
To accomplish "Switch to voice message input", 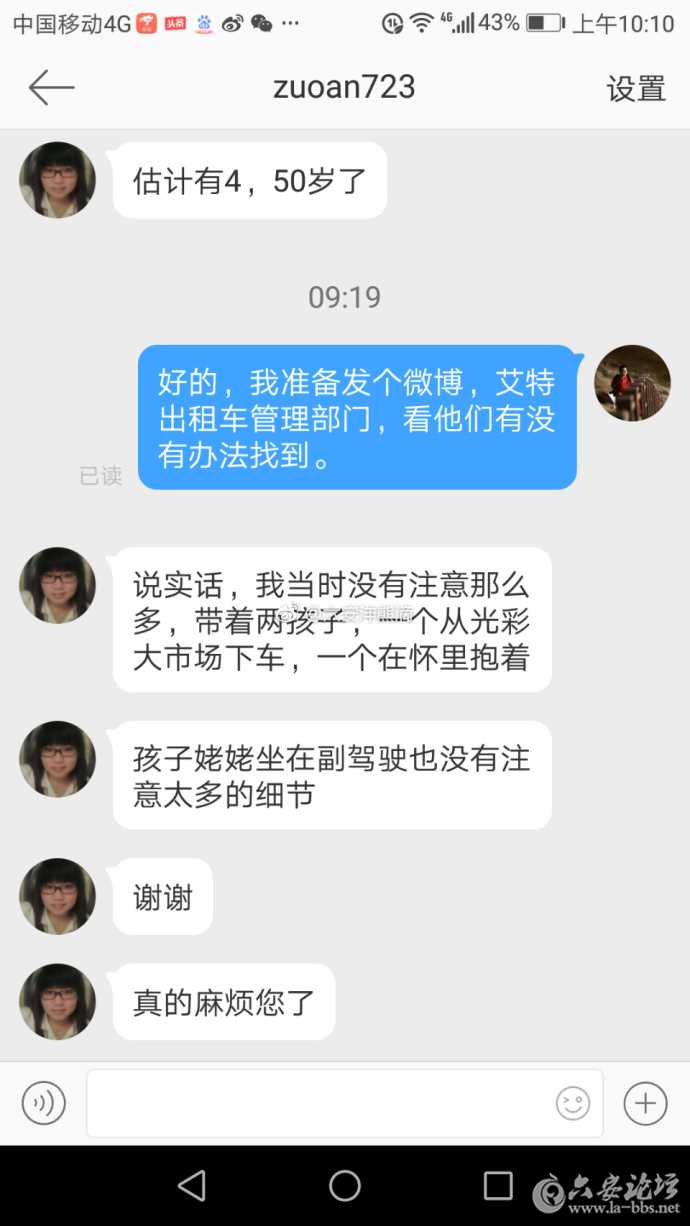I will point(44,1103).
